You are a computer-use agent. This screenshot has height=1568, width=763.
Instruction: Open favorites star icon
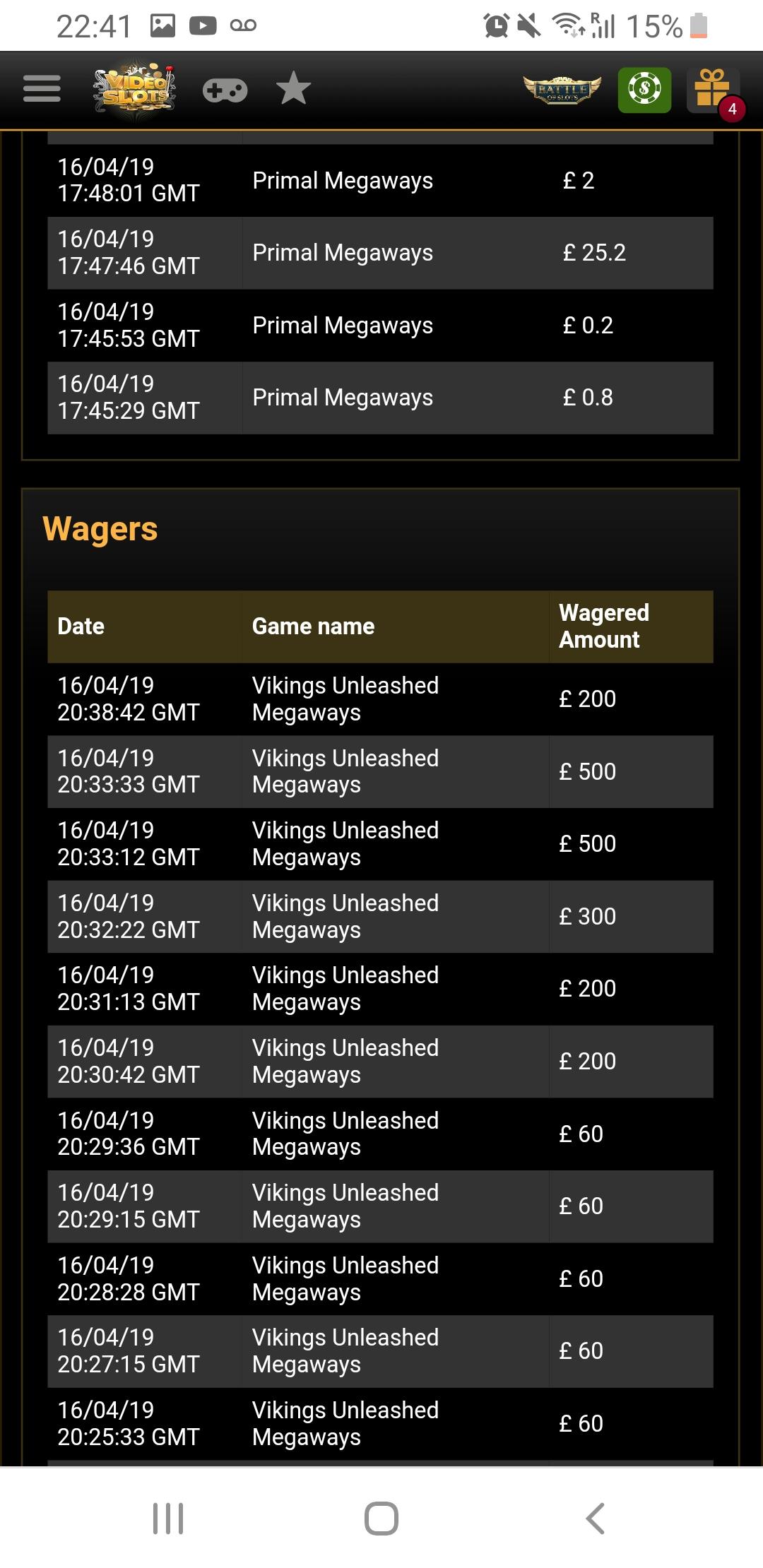tap(293, 89)
